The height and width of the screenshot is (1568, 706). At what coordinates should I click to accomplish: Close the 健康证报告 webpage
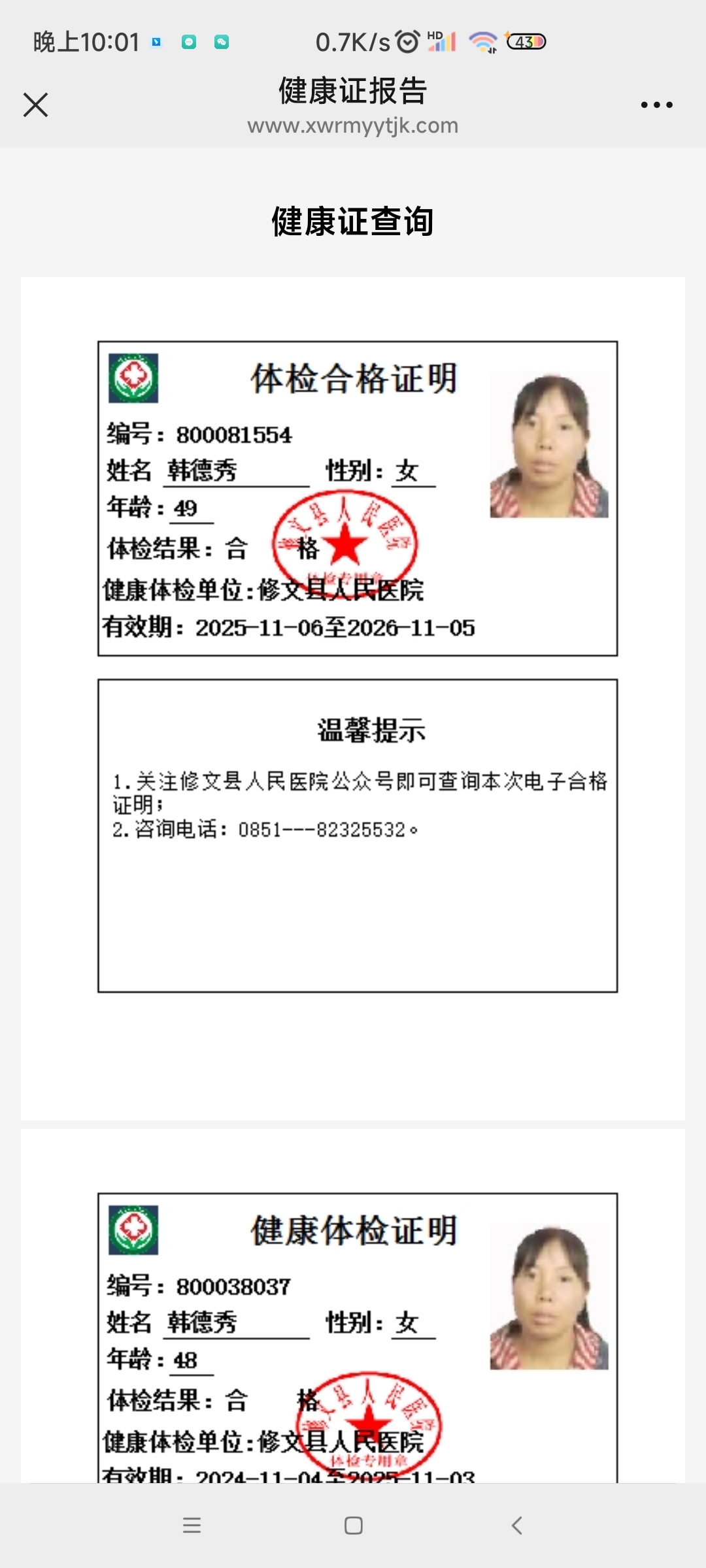point(35,105)
